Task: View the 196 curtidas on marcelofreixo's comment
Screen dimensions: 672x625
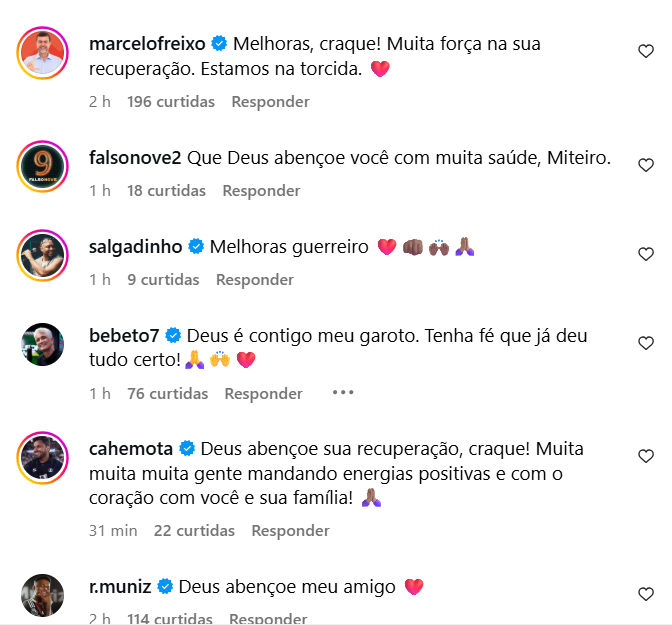Action: 169,102
